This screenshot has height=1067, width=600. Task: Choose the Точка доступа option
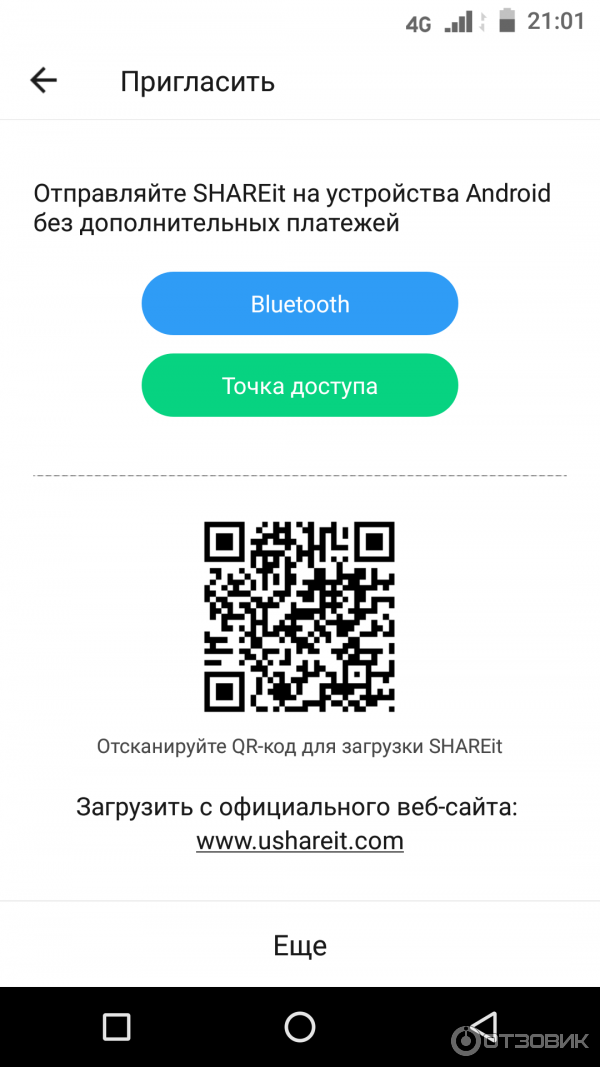[300, 386]
